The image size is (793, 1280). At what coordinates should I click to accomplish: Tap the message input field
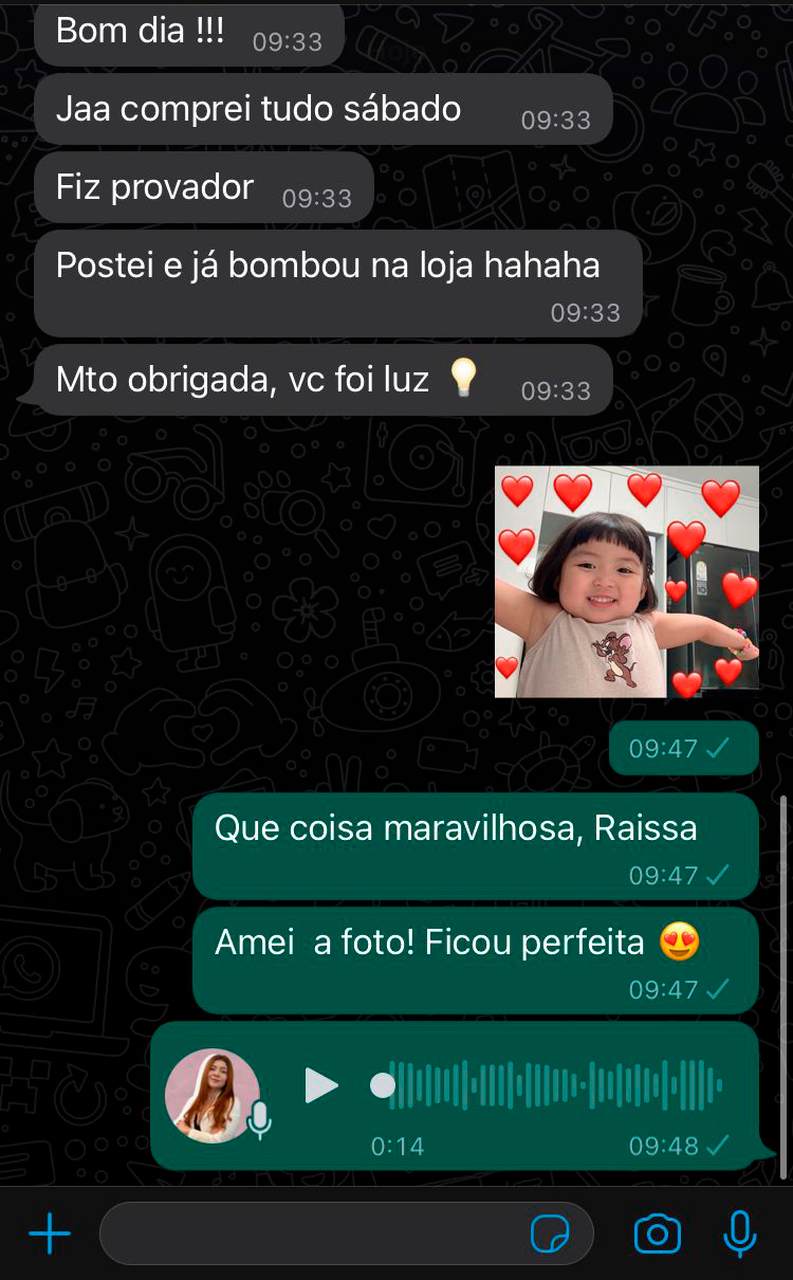tap(310, 1234)
